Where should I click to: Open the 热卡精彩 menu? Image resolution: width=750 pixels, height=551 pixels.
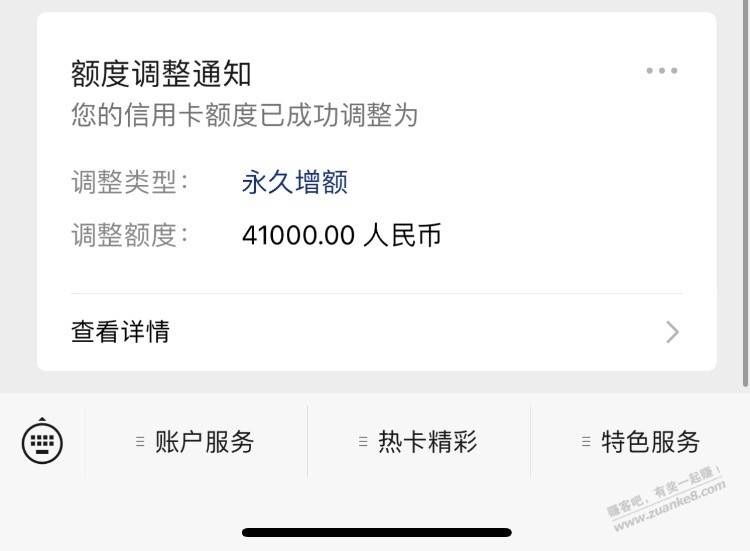[x=419, y=442]
